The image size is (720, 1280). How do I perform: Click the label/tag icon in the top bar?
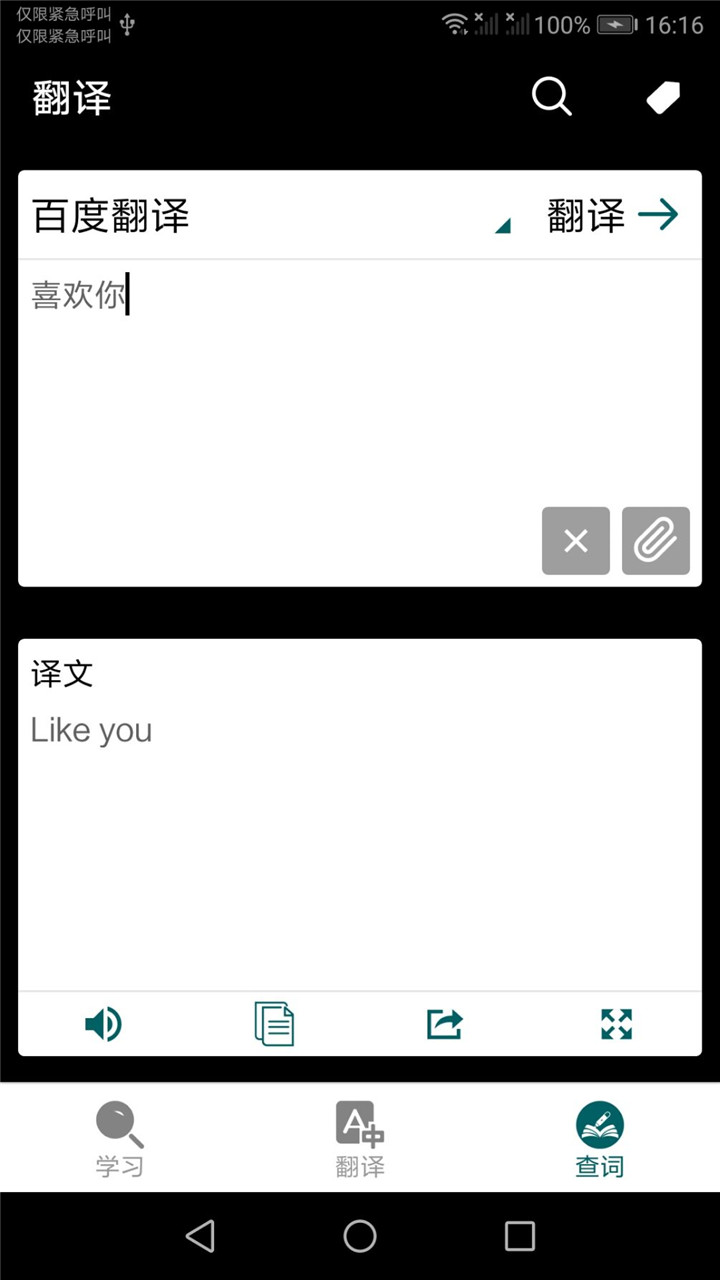[662, 97]
